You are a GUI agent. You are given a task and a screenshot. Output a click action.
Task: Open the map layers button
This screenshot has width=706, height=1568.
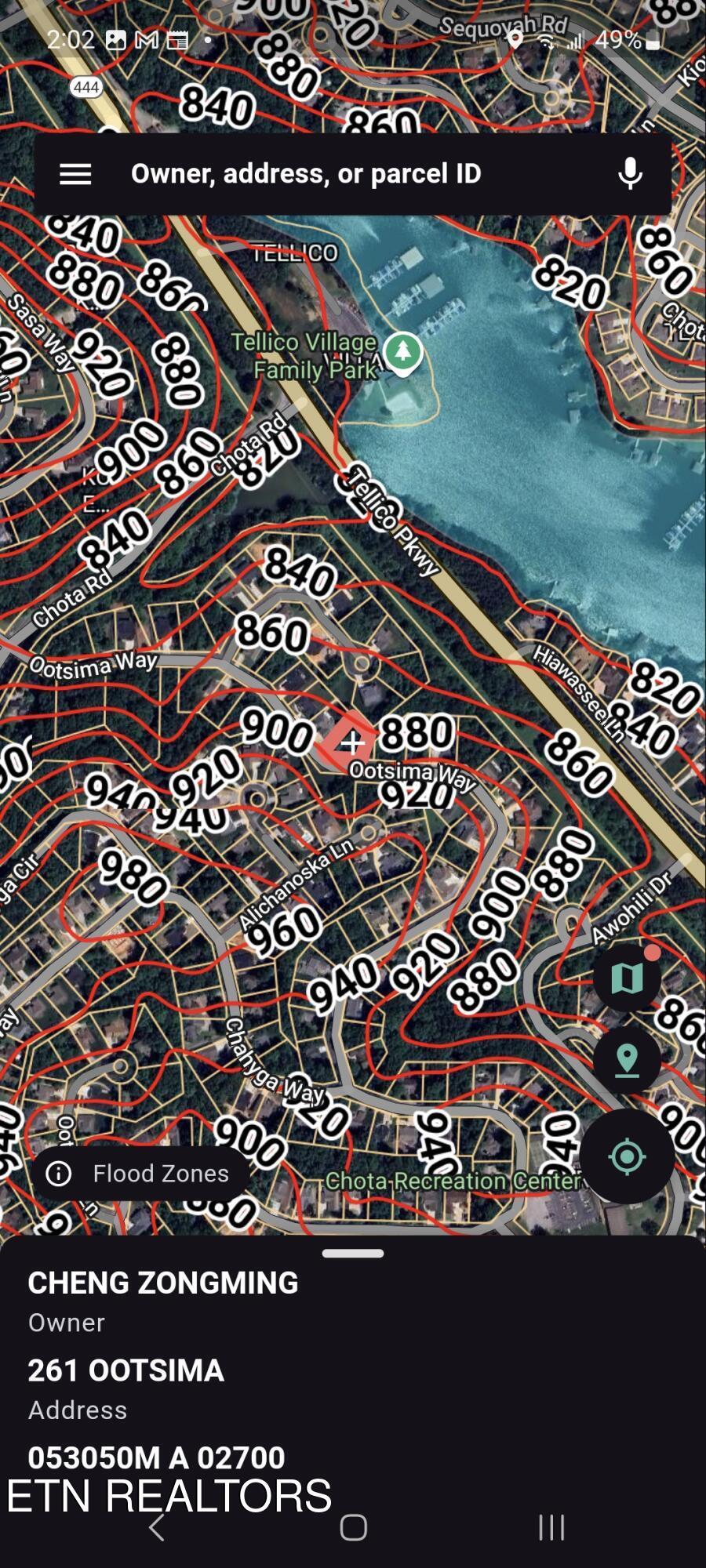627,978
